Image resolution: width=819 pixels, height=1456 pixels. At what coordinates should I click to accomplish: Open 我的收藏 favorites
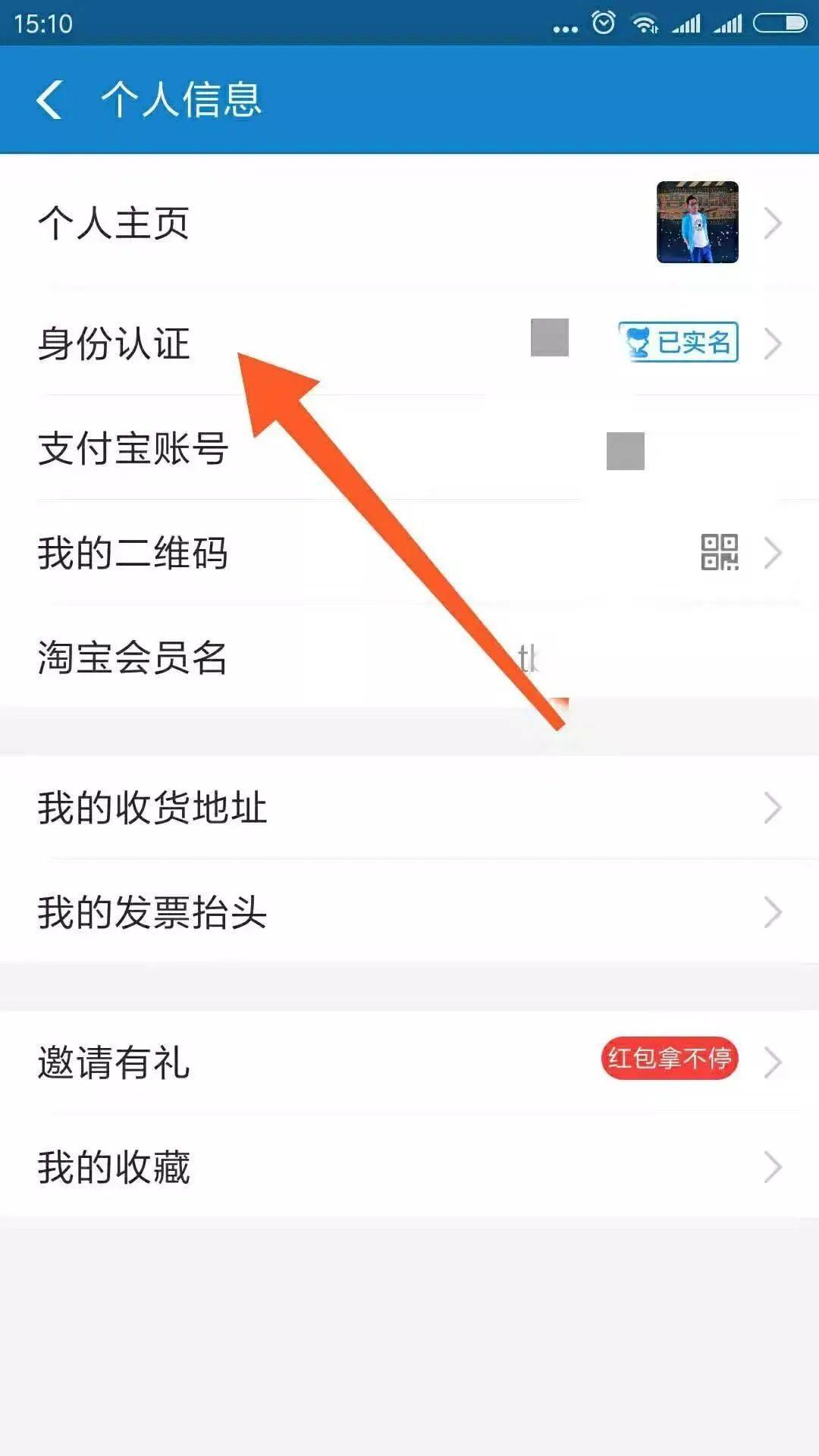409,1167
